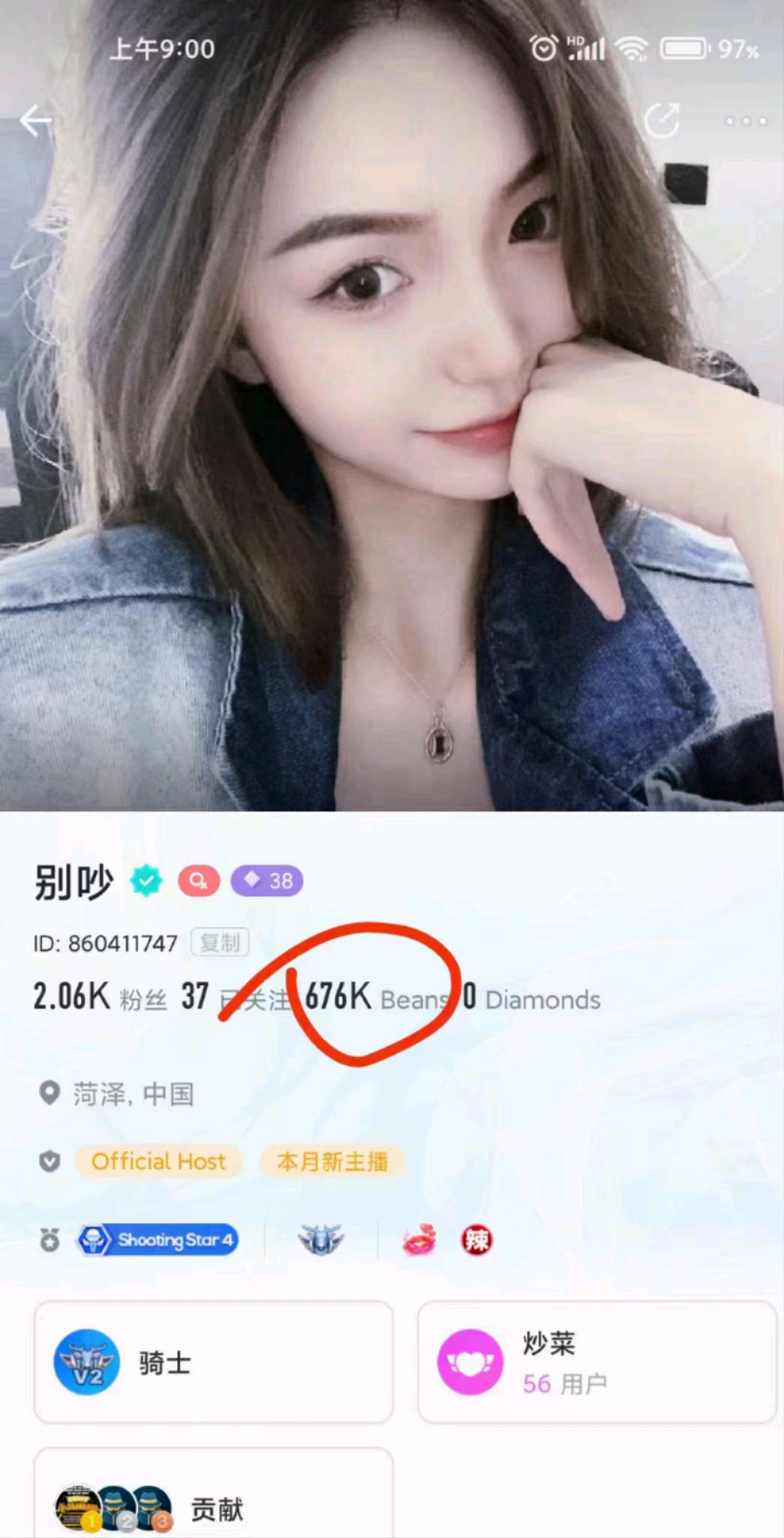This screenshot has width=784, height=1538.
Task: Open the 贡献 contribution ranking card
Action: [214, 1493]
